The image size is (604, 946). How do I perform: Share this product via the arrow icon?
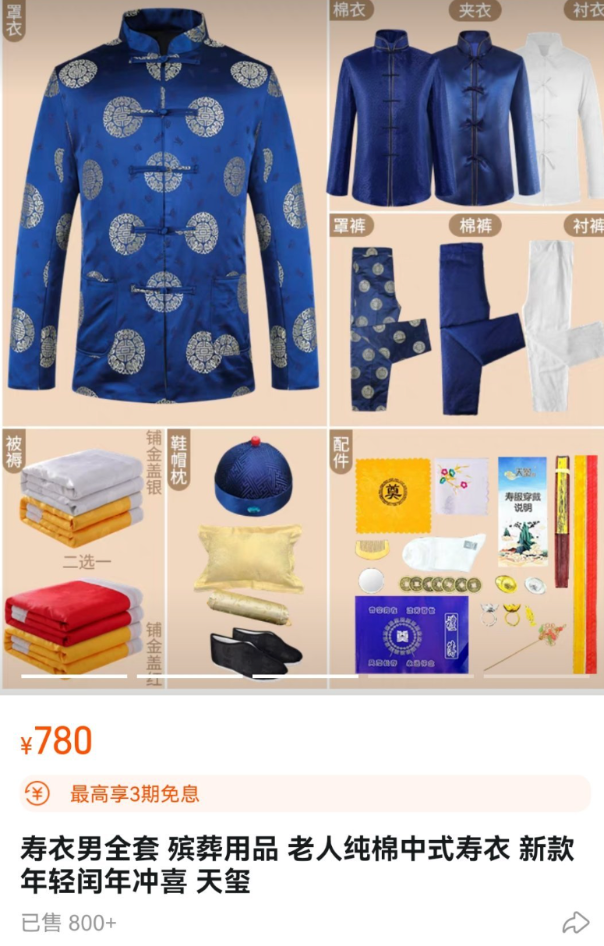tap(575, 922)
